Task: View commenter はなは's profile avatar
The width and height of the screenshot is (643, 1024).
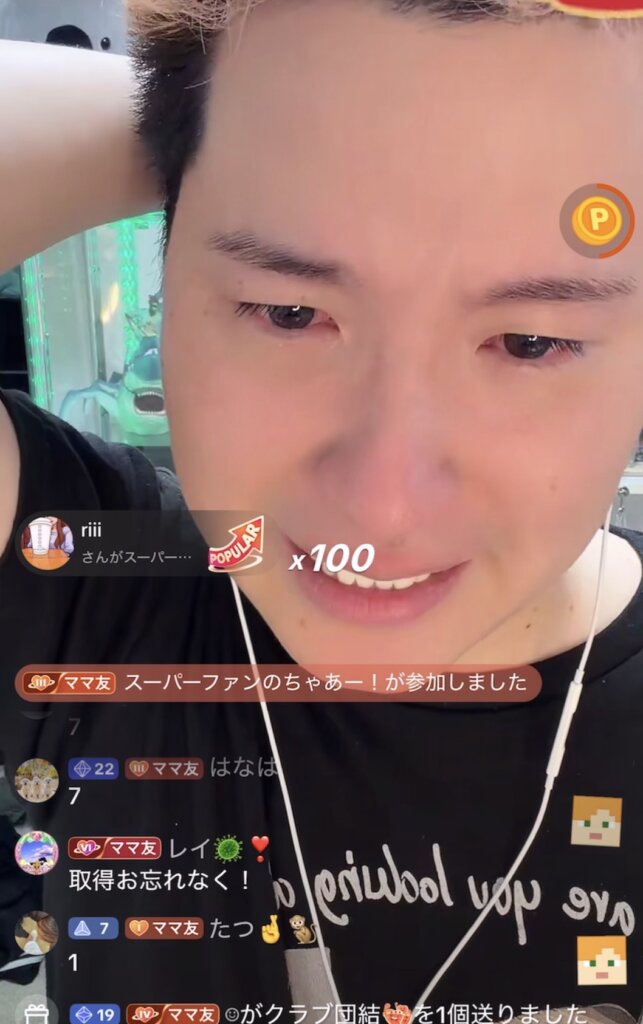Action: 37,780
